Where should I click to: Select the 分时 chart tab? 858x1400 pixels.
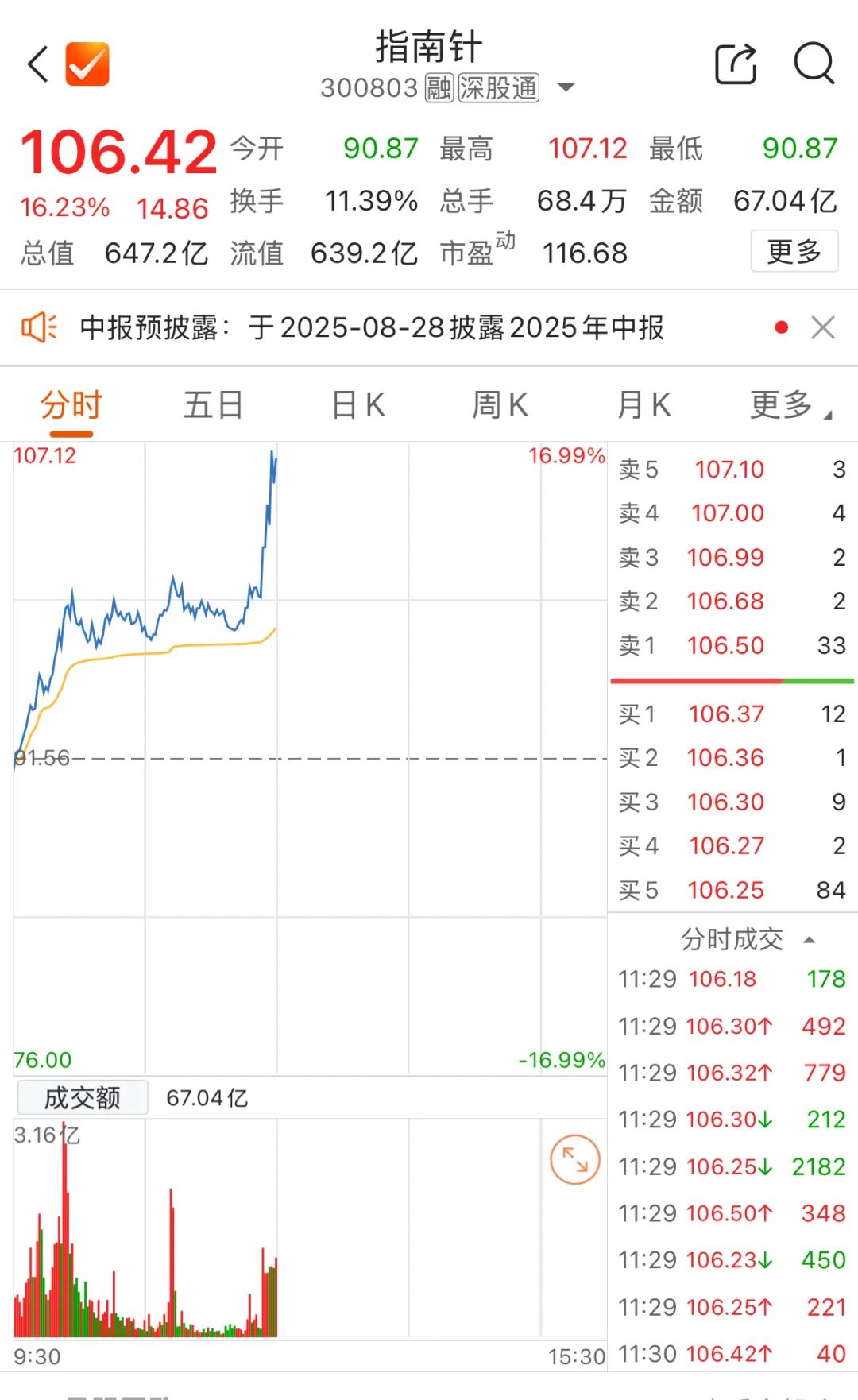[x=71, y=405]
